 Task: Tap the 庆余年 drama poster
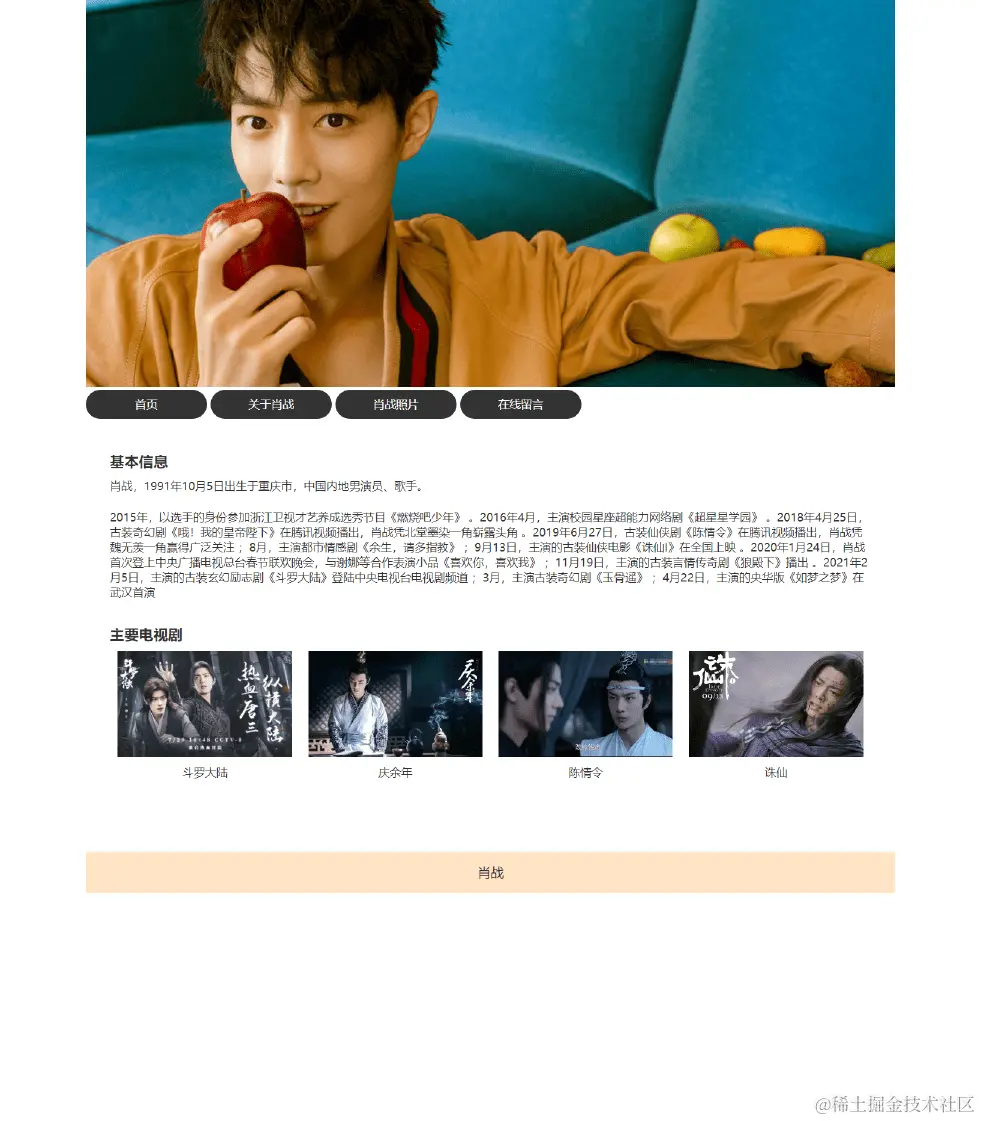point(395,704)
